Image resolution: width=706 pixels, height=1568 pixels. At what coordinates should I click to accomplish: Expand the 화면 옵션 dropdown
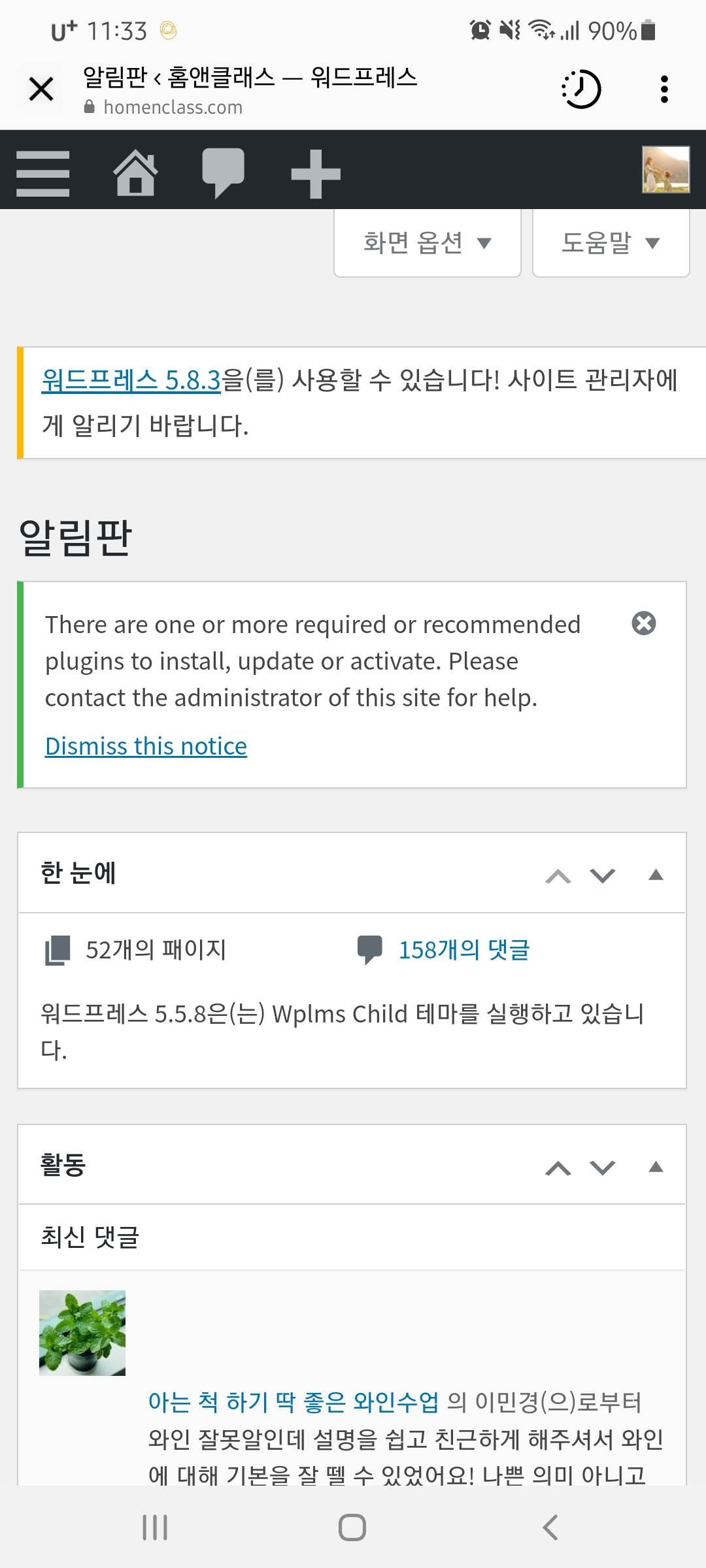tap(428, 243)
